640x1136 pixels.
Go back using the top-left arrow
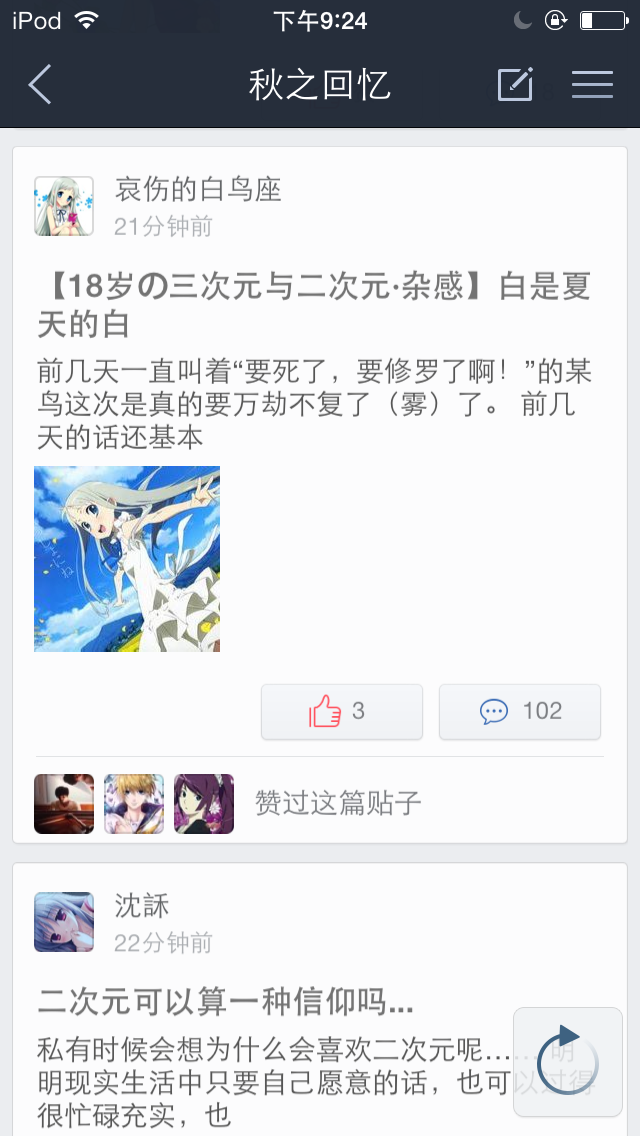pyautogui.click(x=40, y=84)
